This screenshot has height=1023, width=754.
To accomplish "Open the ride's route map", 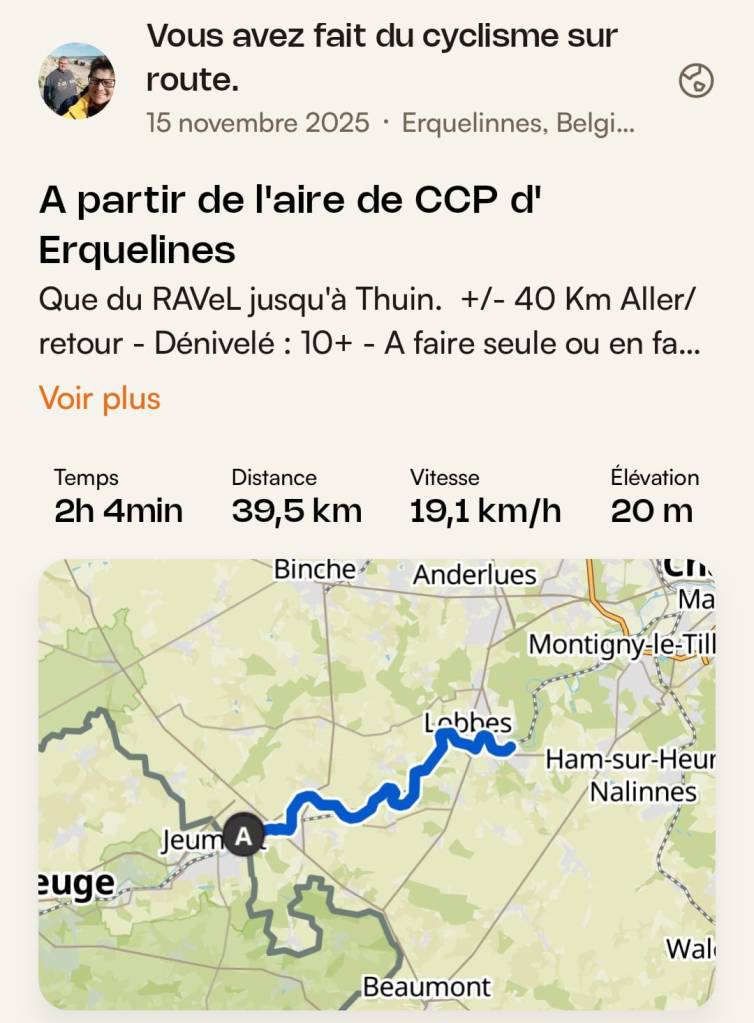I will (377, 783).
